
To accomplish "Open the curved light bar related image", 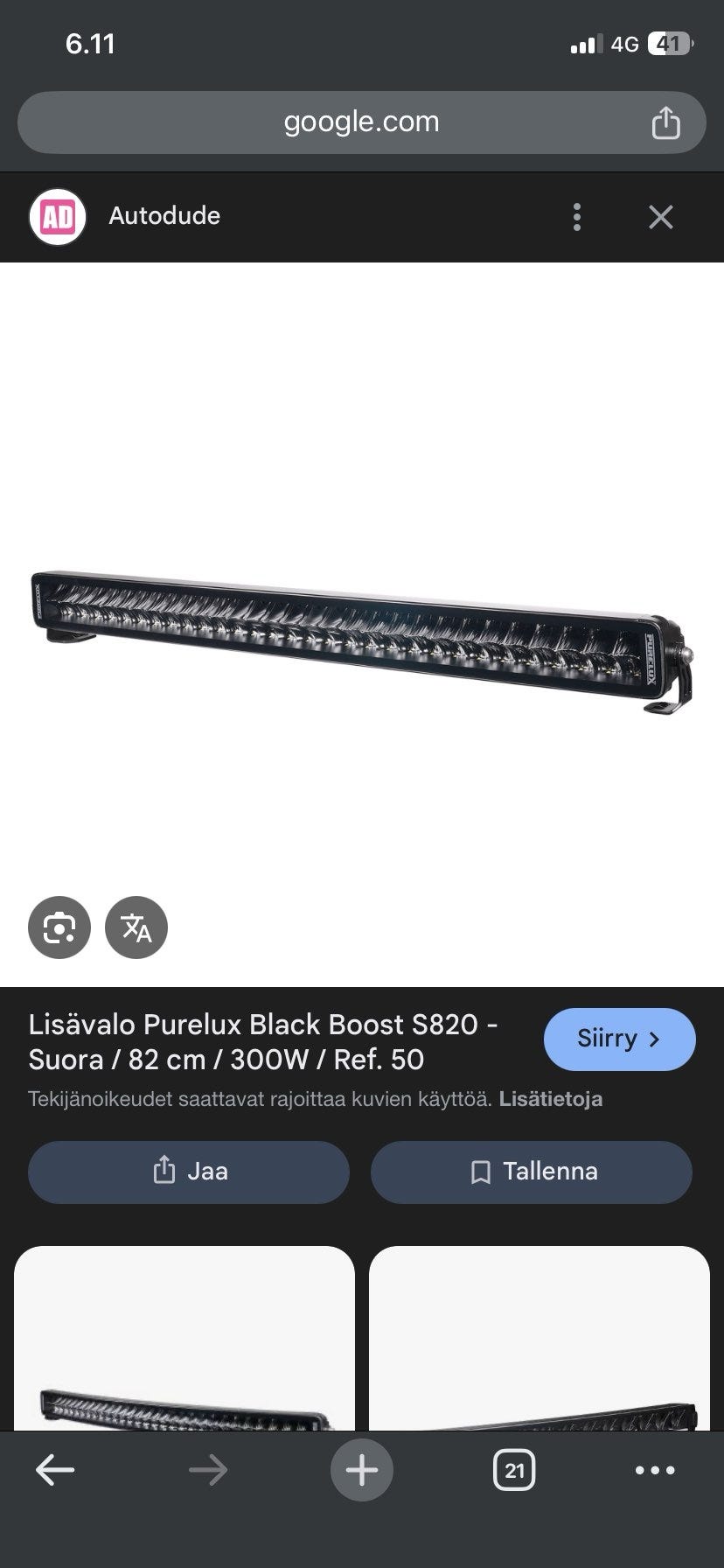I will pos(184,1339).
